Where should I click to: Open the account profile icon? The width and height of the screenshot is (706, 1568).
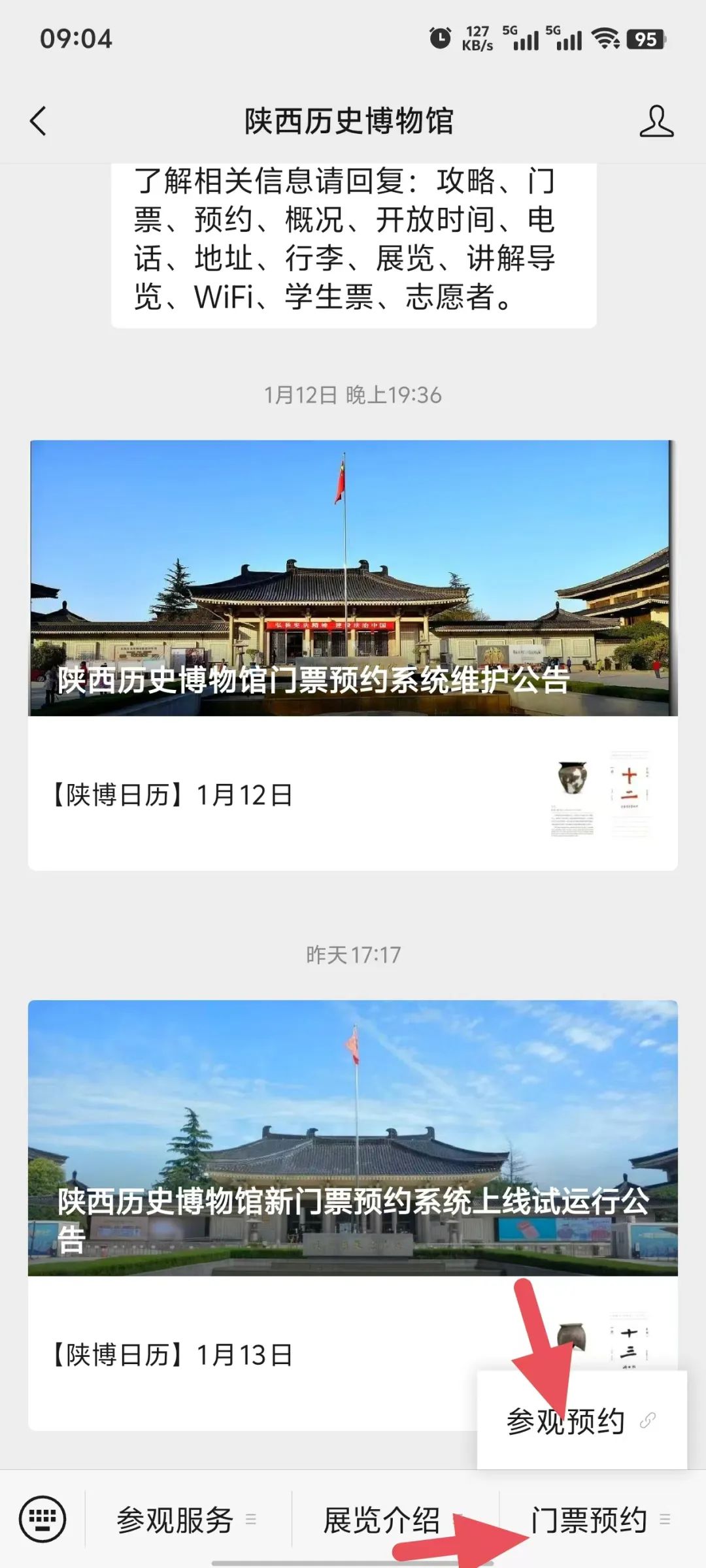click(x=656, y=122)
